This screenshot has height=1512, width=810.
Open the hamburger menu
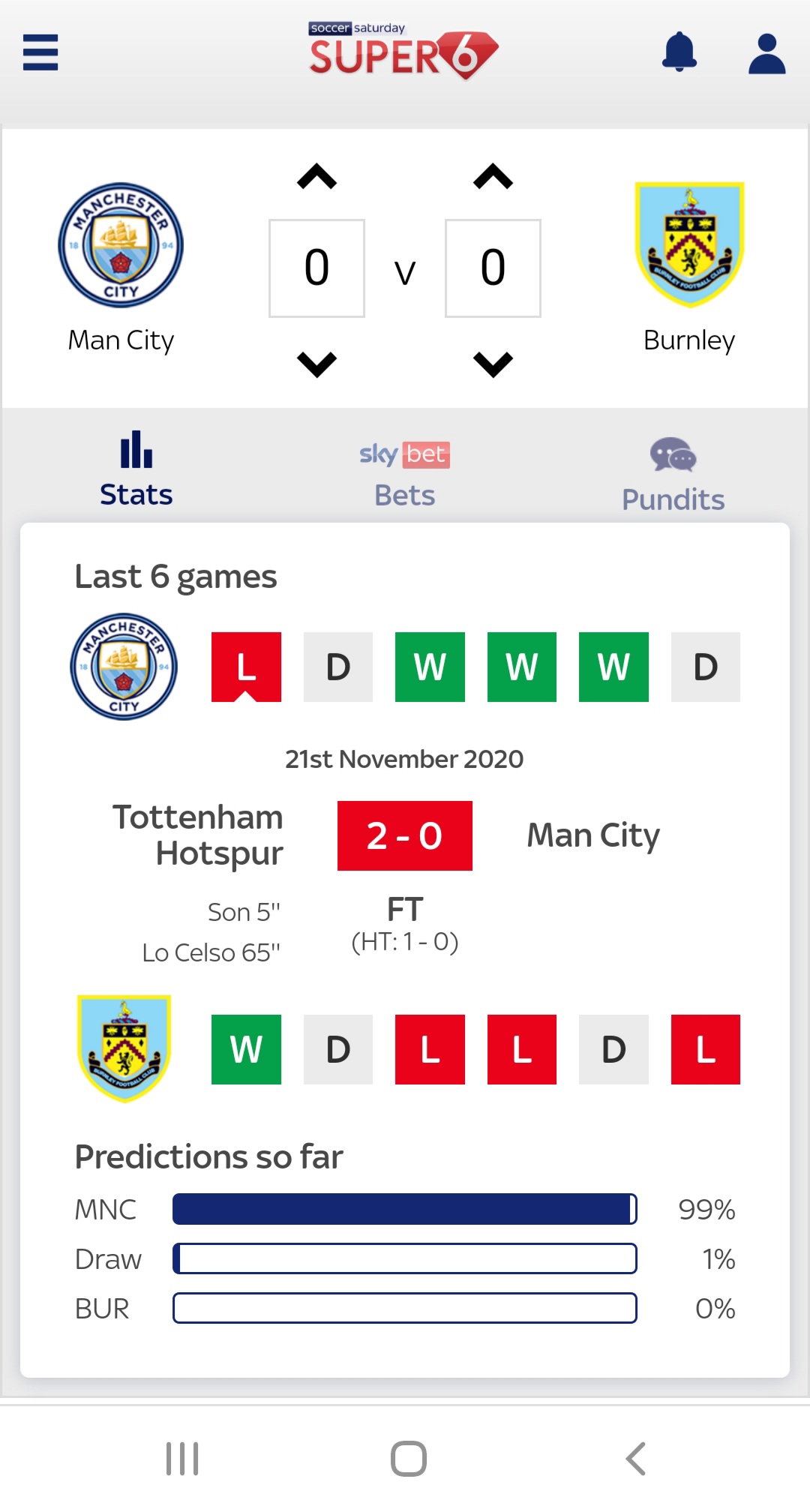point(40,52)
